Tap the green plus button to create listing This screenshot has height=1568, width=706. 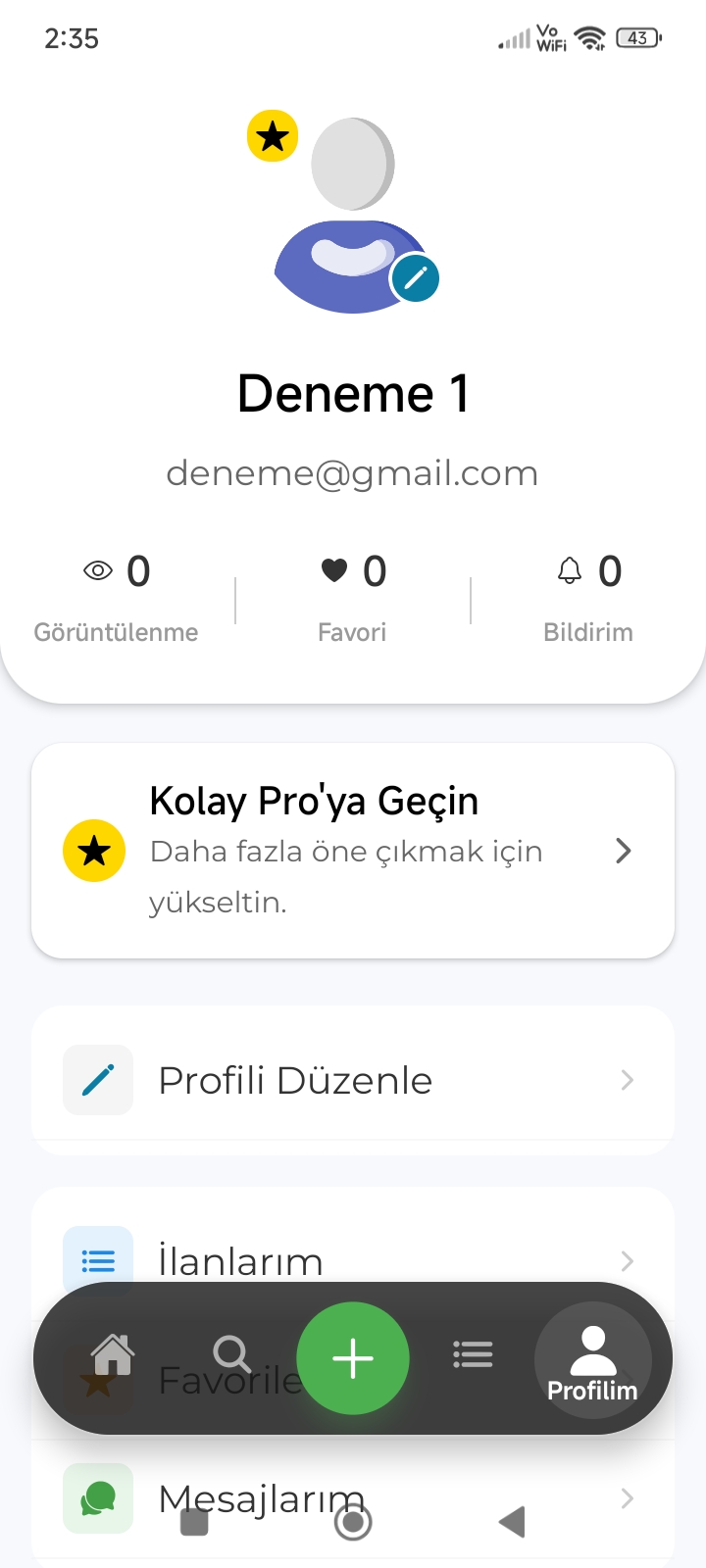[x=353, y=1358]
